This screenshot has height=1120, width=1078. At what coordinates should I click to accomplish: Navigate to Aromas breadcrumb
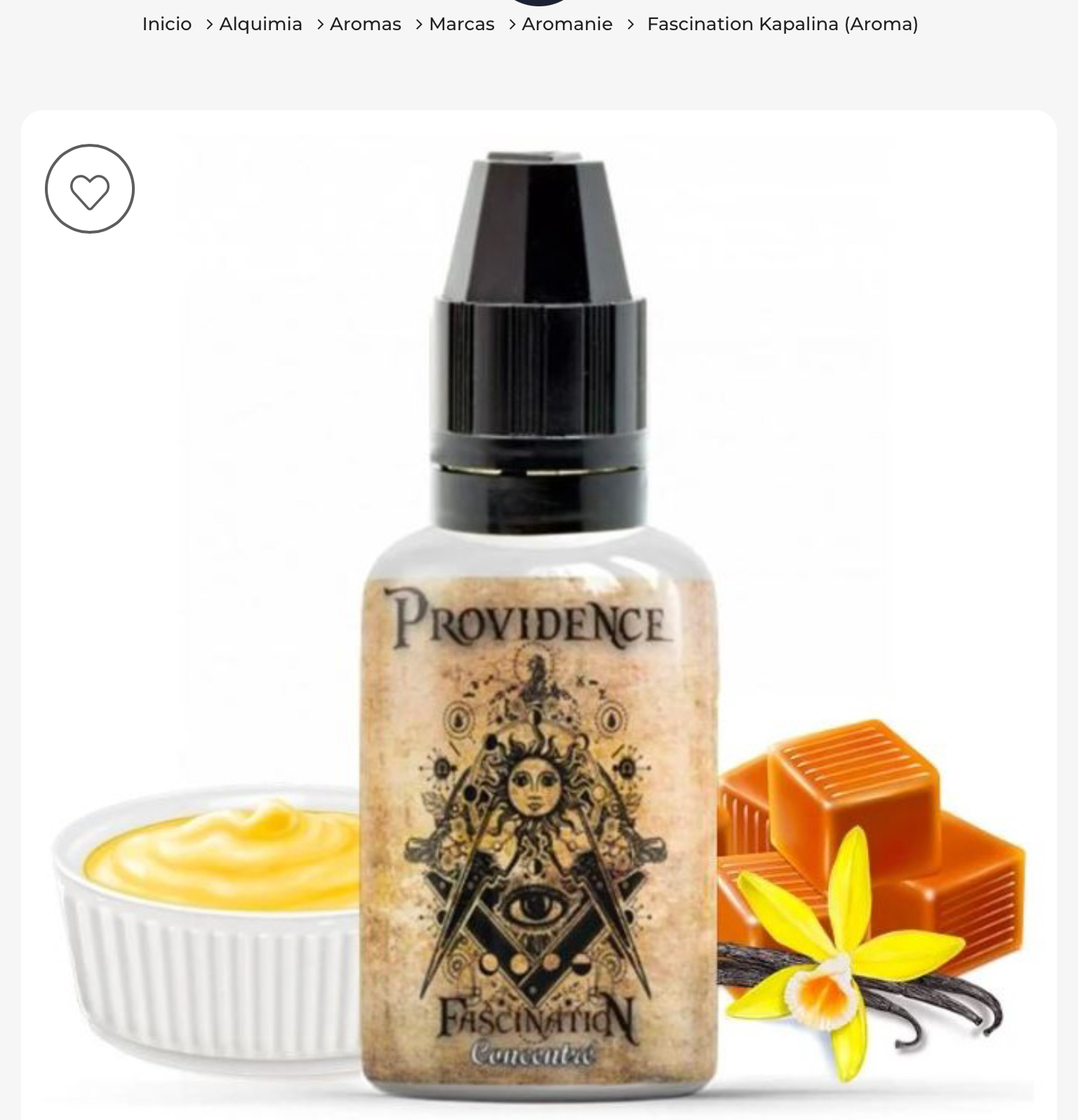tap(365, 24)
